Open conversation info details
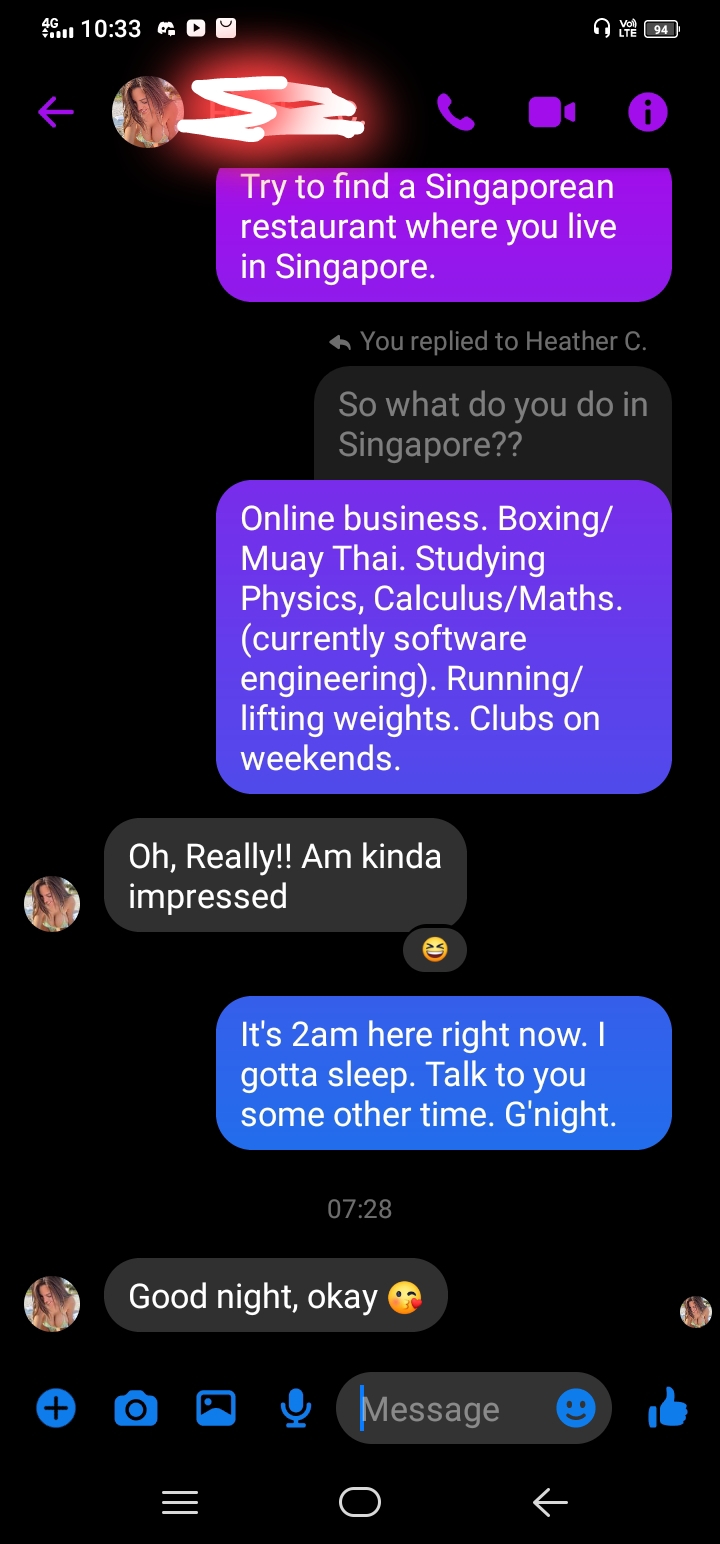720x1544 pixels. click(647, 112)
